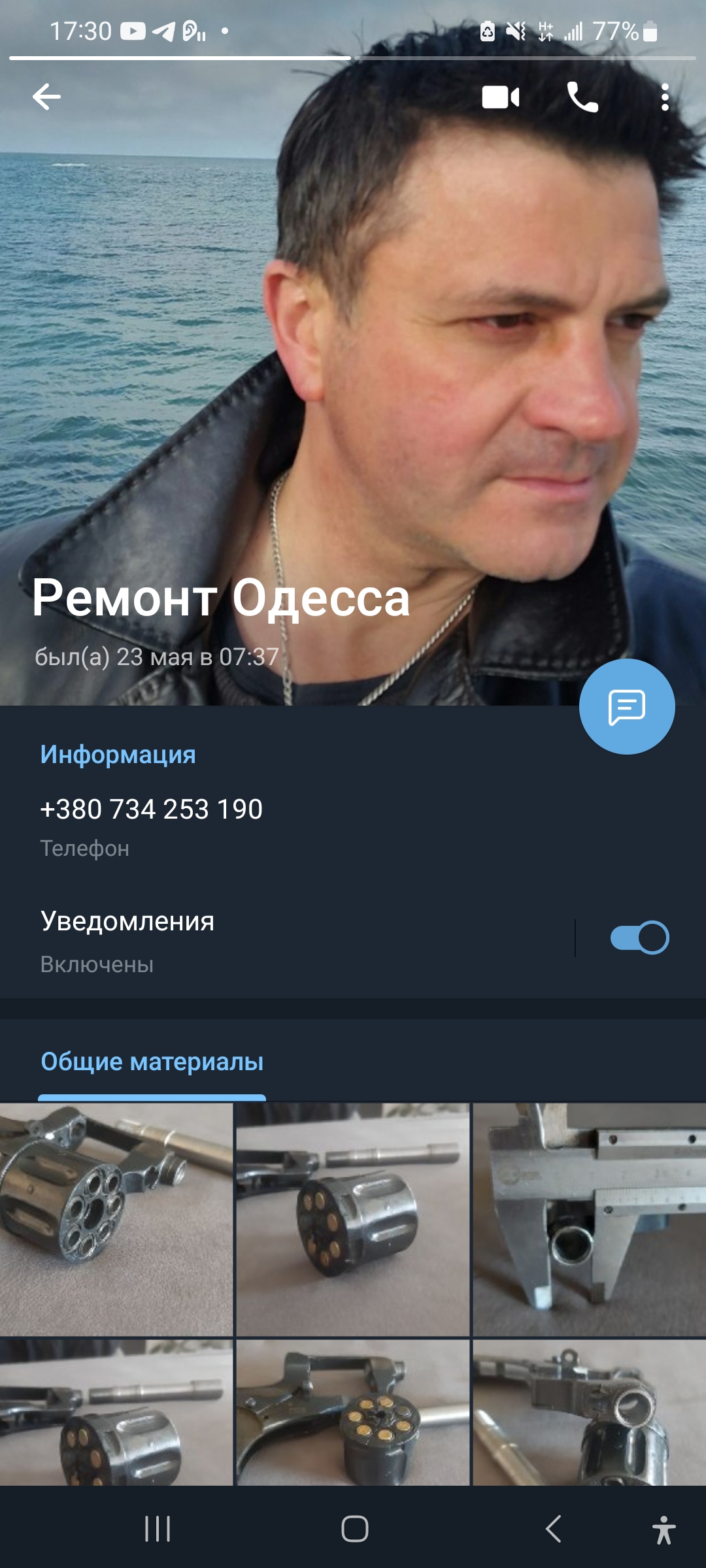706x1568 pixels.
Task: Tap the phone number +380 734 253 190
Action: point(152,809)
